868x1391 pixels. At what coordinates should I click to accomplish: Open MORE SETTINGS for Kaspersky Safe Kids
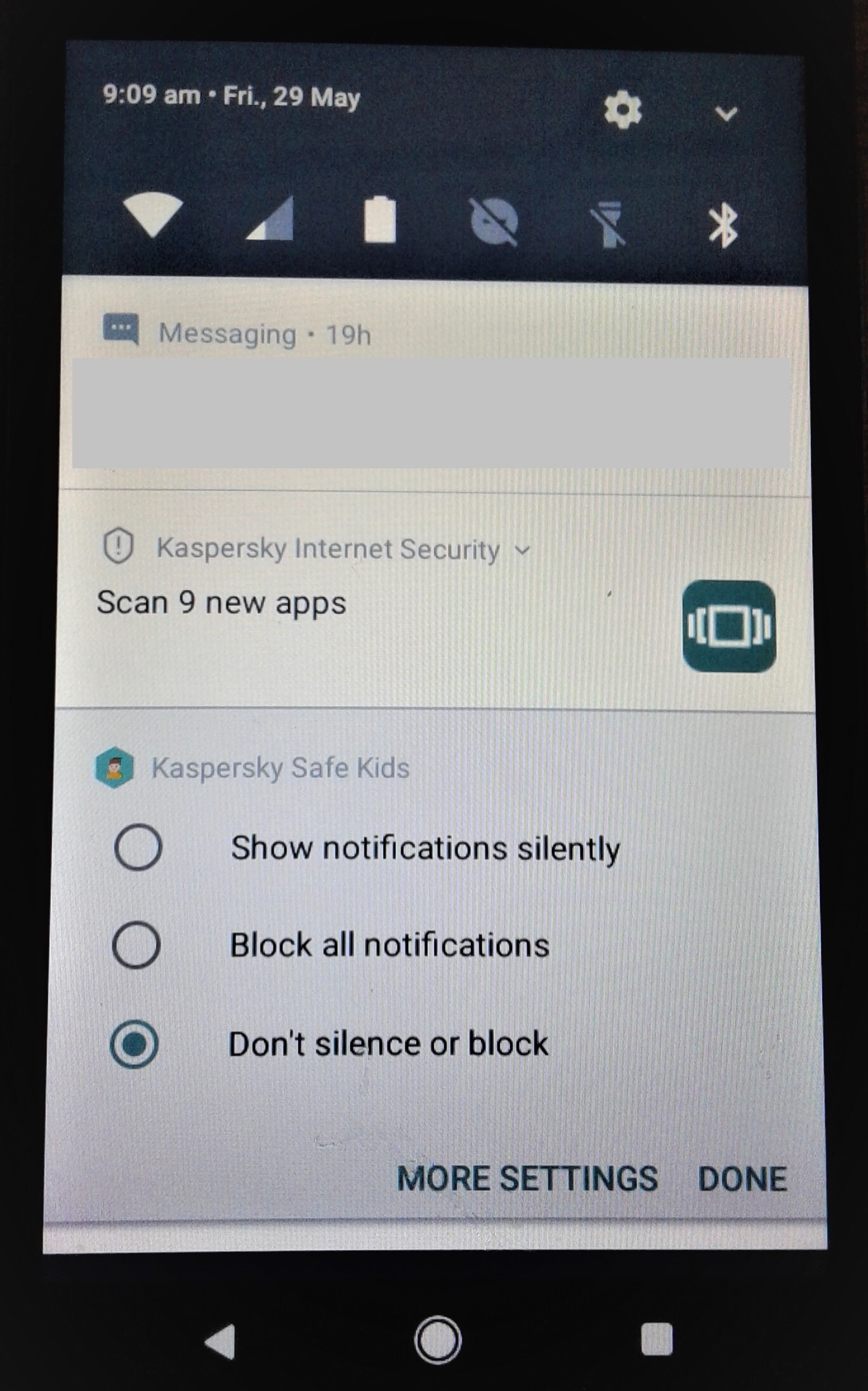coord(527,1178)
